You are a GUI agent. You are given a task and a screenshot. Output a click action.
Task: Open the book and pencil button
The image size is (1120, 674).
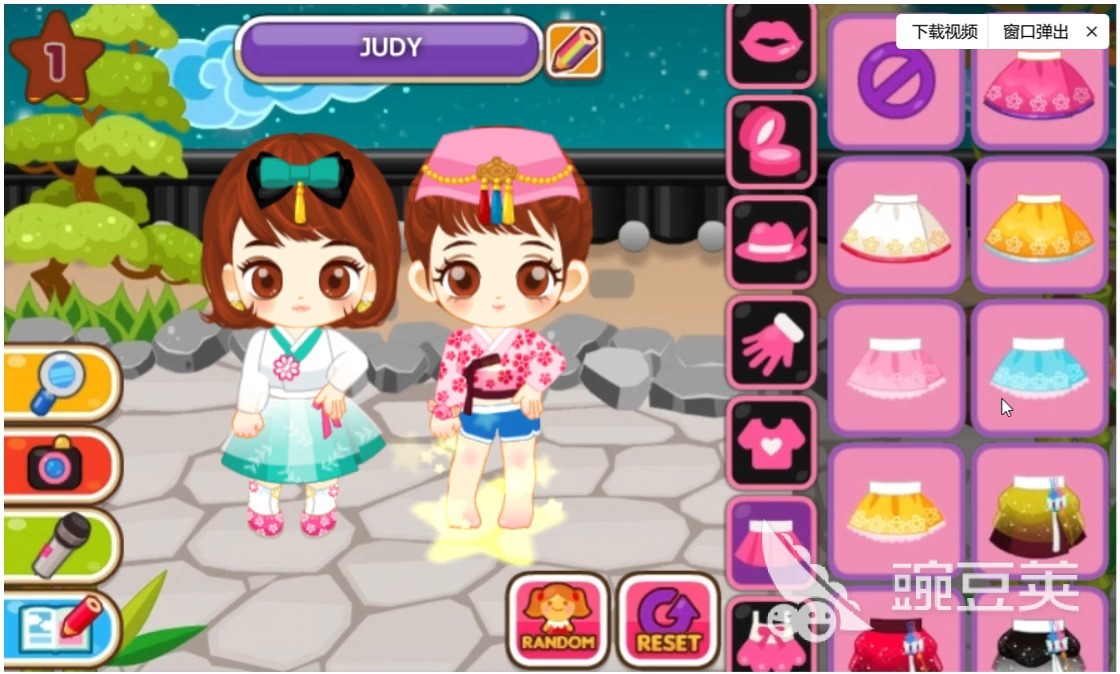pyautogui.click(x=60, y=627)
